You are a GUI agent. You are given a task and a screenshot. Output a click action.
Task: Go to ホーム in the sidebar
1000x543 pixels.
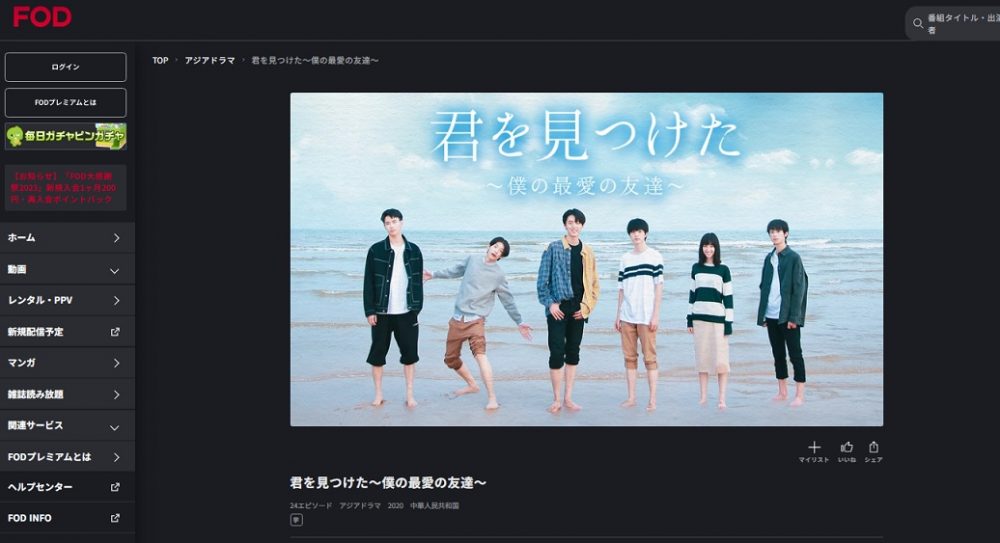tap(65, 238)
